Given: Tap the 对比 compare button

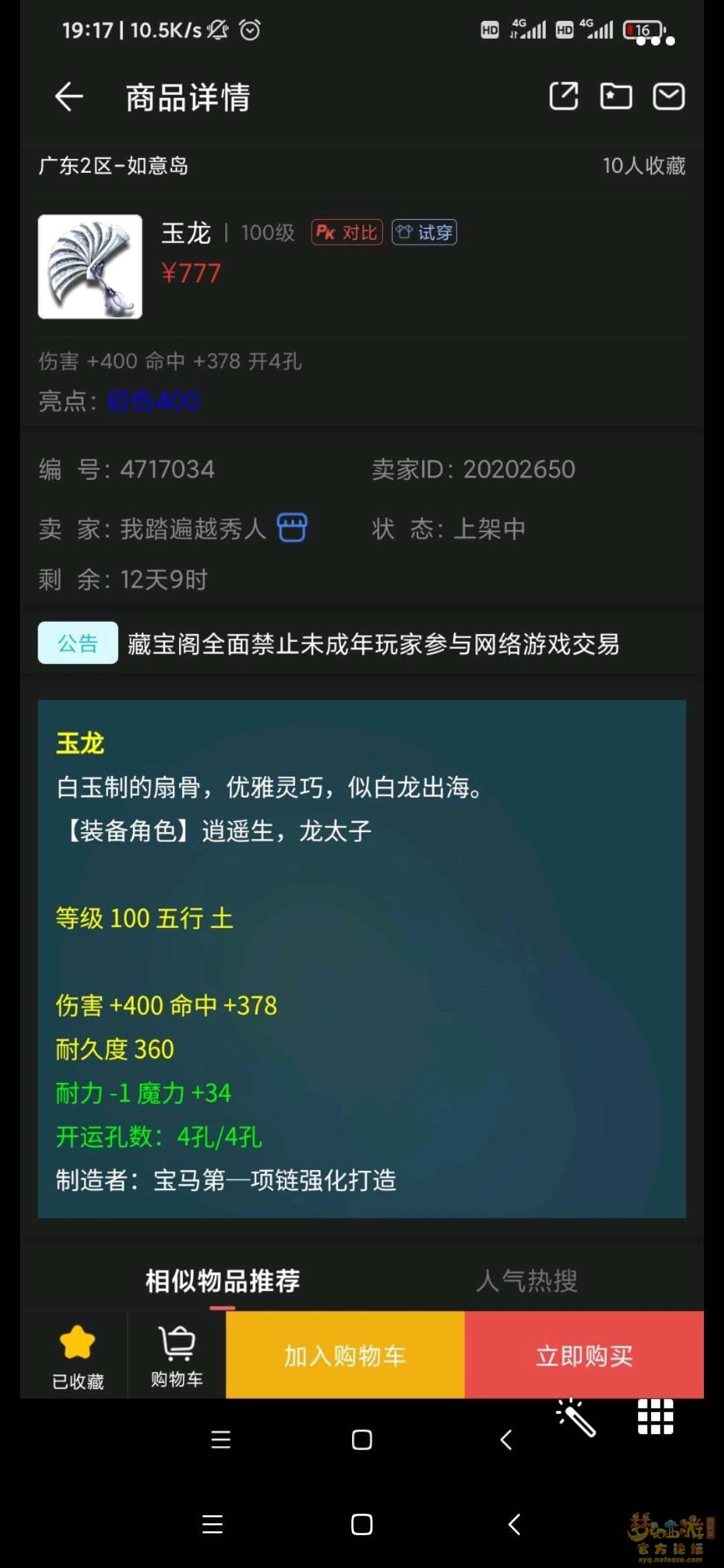Looking at the screenshot, I should pos(347,233).
